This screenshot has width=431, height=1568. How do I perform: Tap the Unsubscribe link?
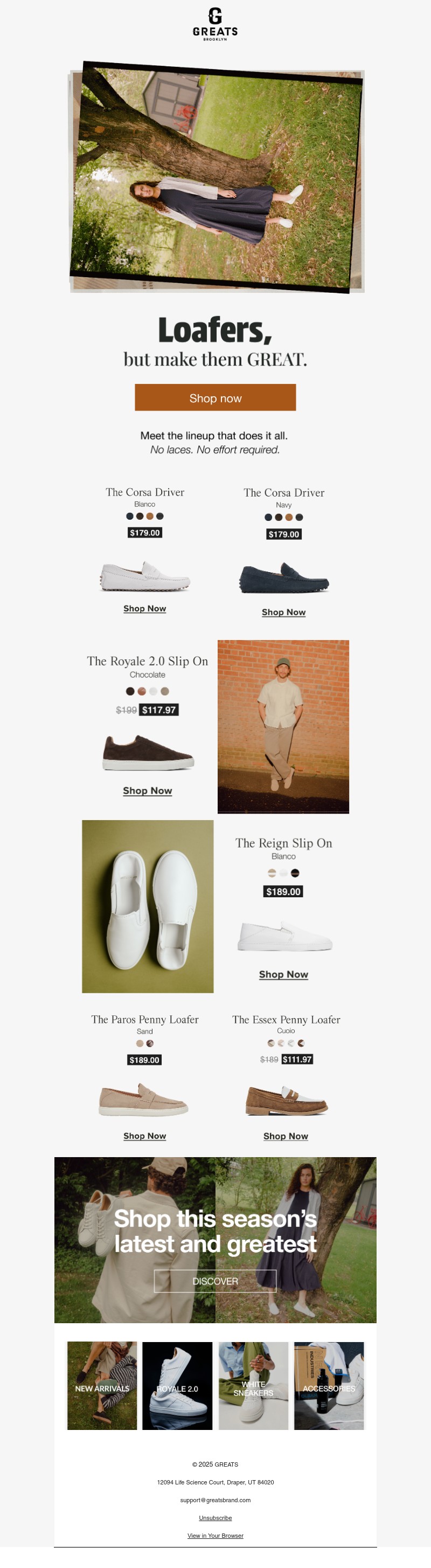(215, 1518)
